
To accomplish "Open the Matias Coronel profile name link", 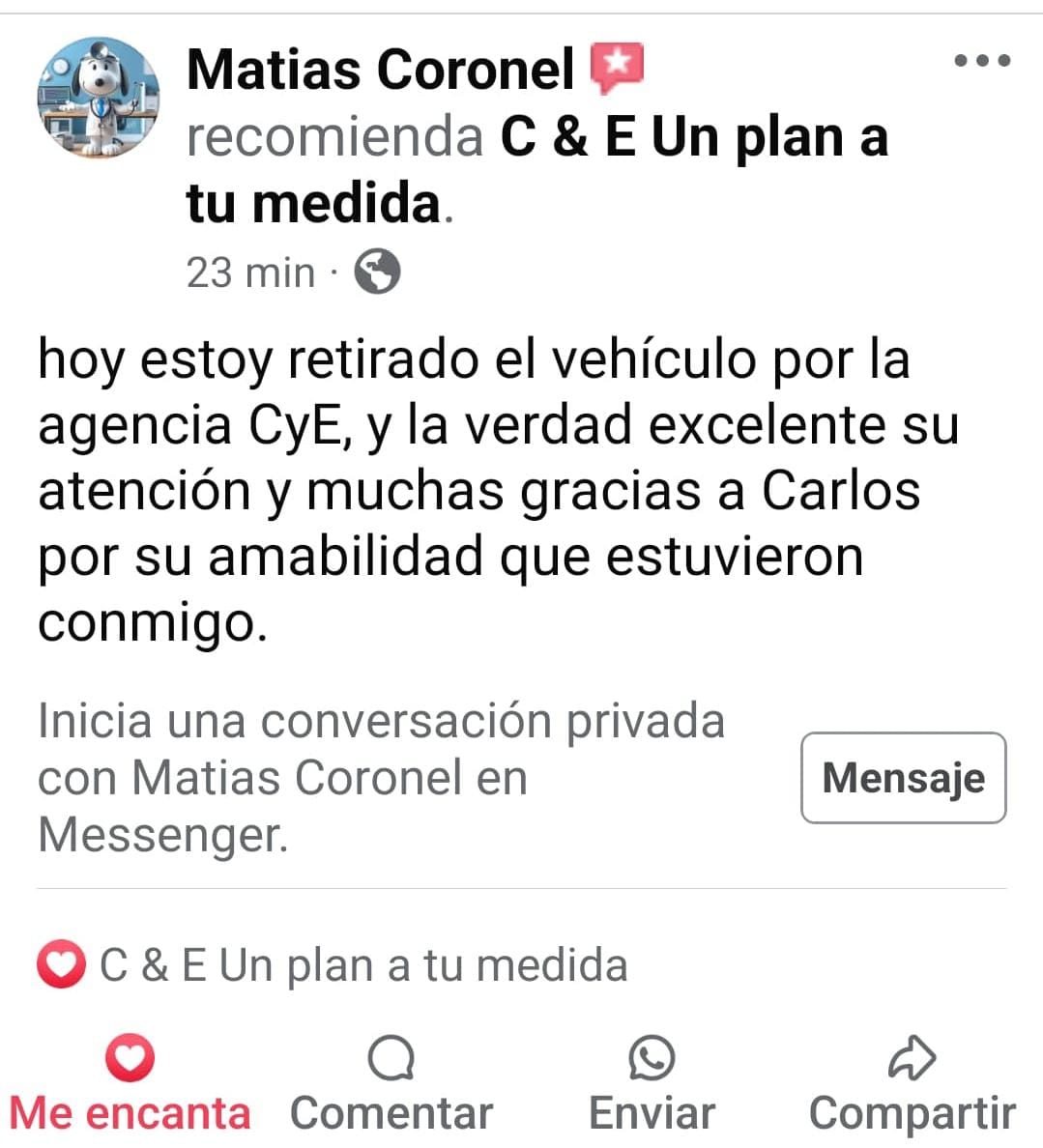I will pyautogui.click(x=380, y=70).
